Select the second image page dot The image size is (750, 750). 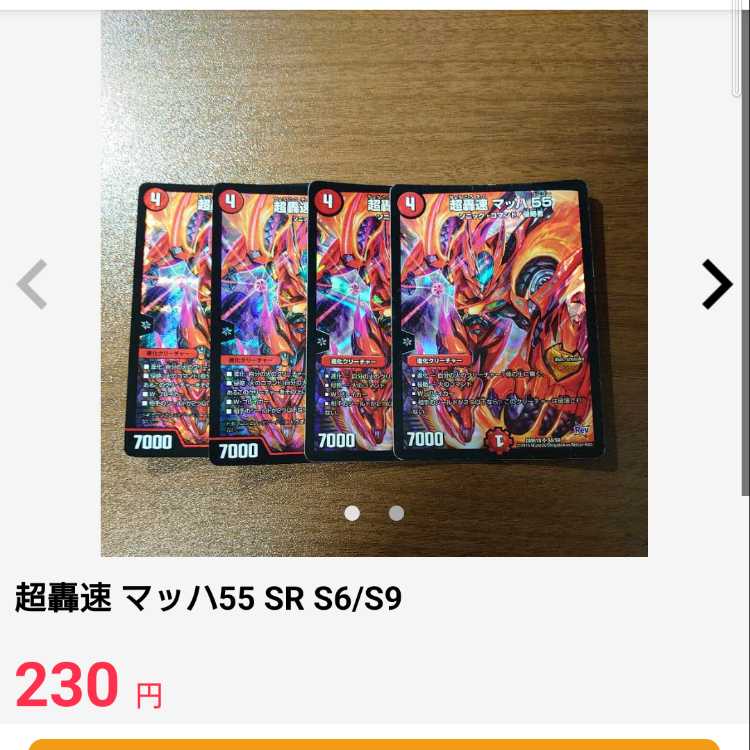[396, 513]
